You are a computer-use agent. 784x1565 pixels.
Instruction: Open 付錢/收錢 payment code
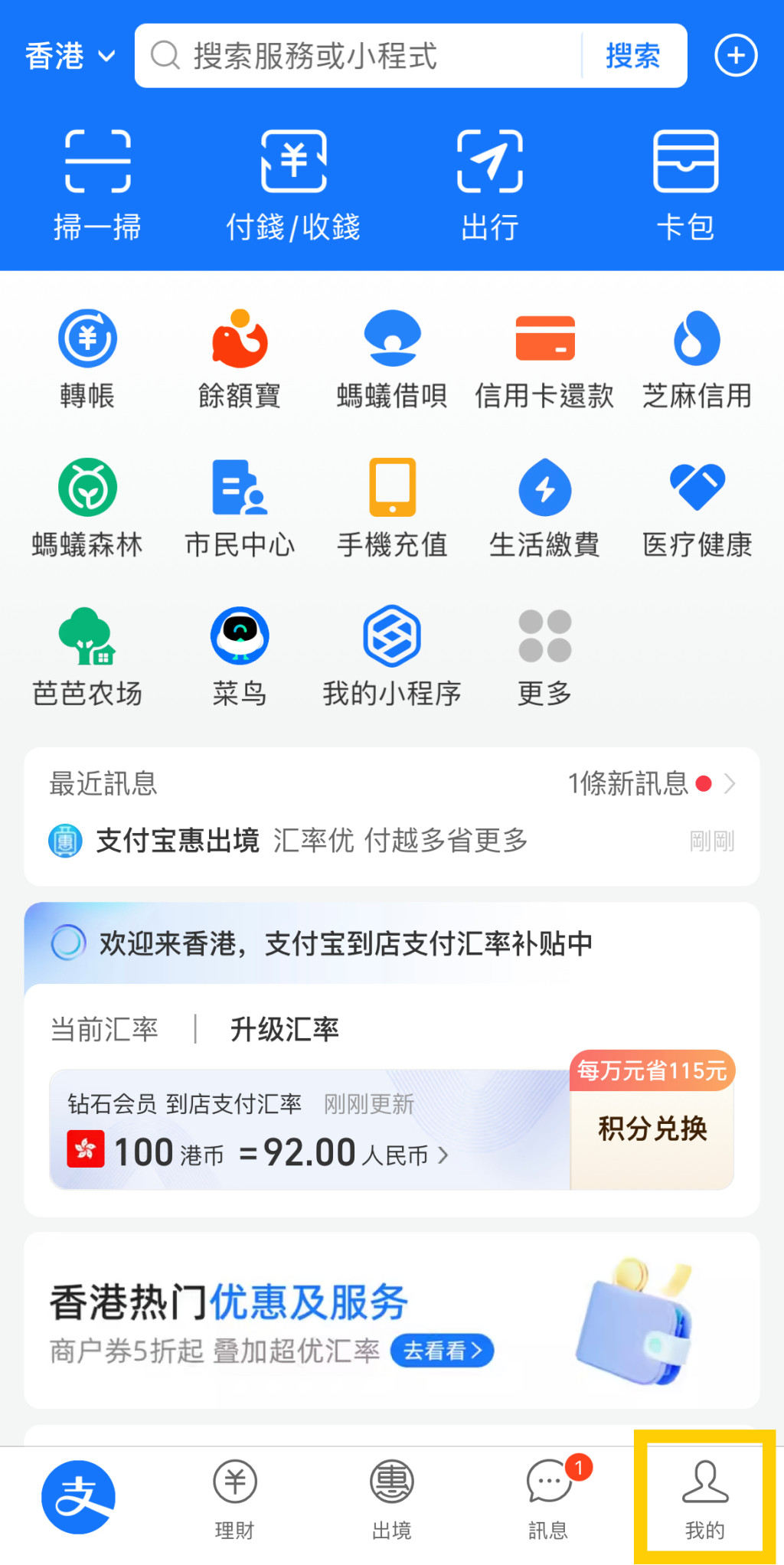click(293, 185)
